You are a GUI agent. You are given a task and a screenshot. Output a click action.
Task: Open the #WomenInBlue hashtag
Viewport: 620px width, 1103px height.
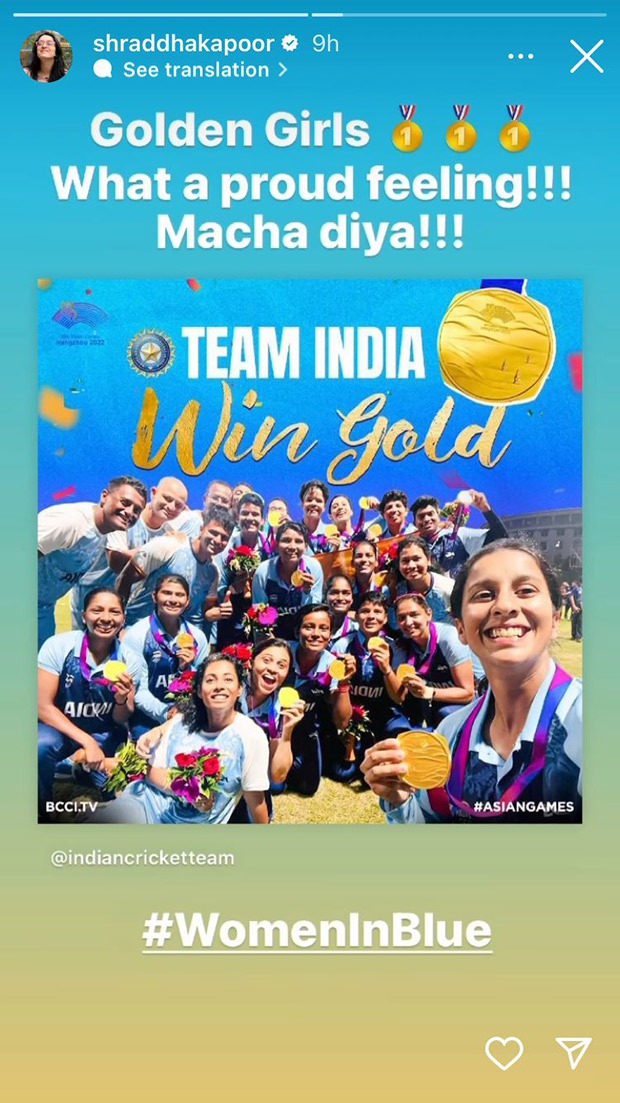317,931
